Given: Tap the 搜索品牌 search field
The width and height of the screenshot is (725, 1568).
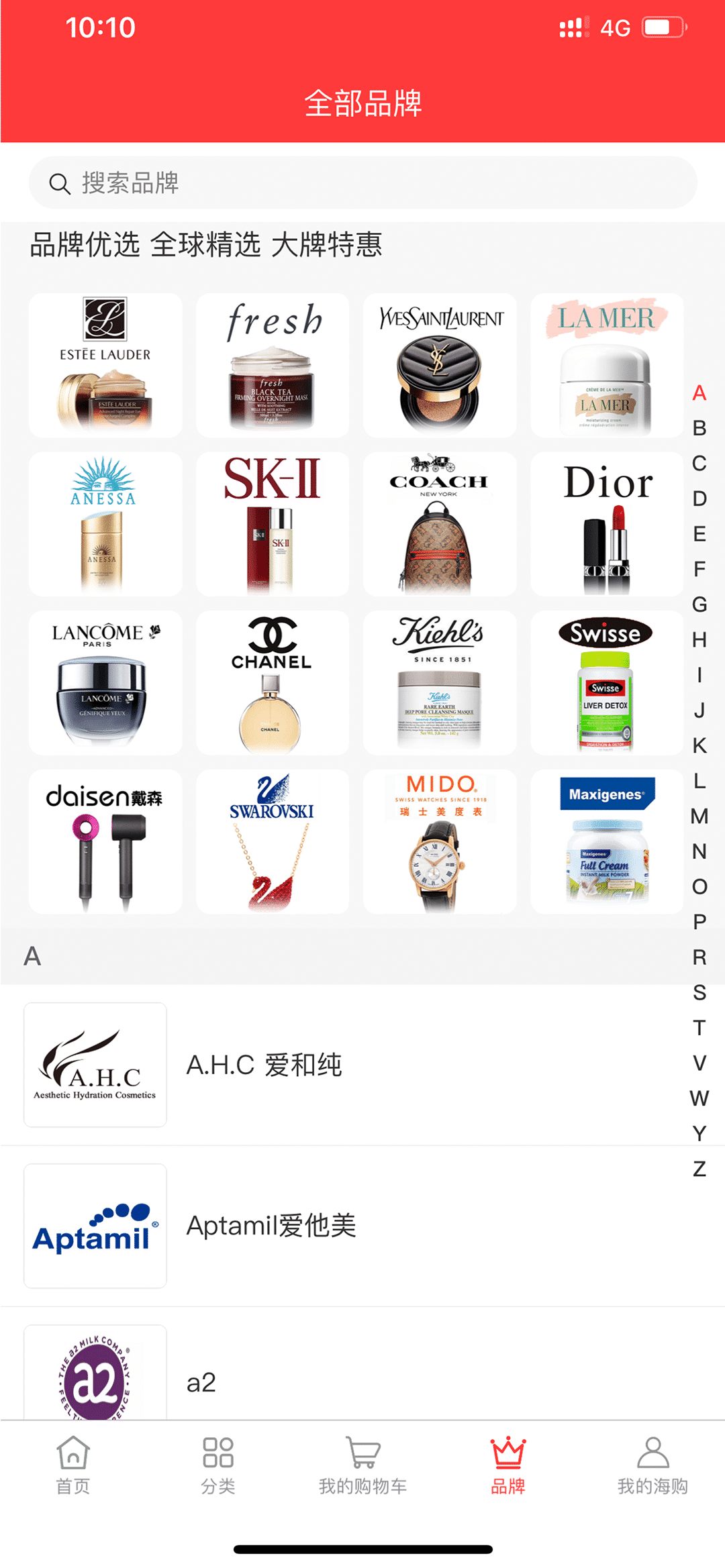Looking at the screenshot, I should point(362,182).
